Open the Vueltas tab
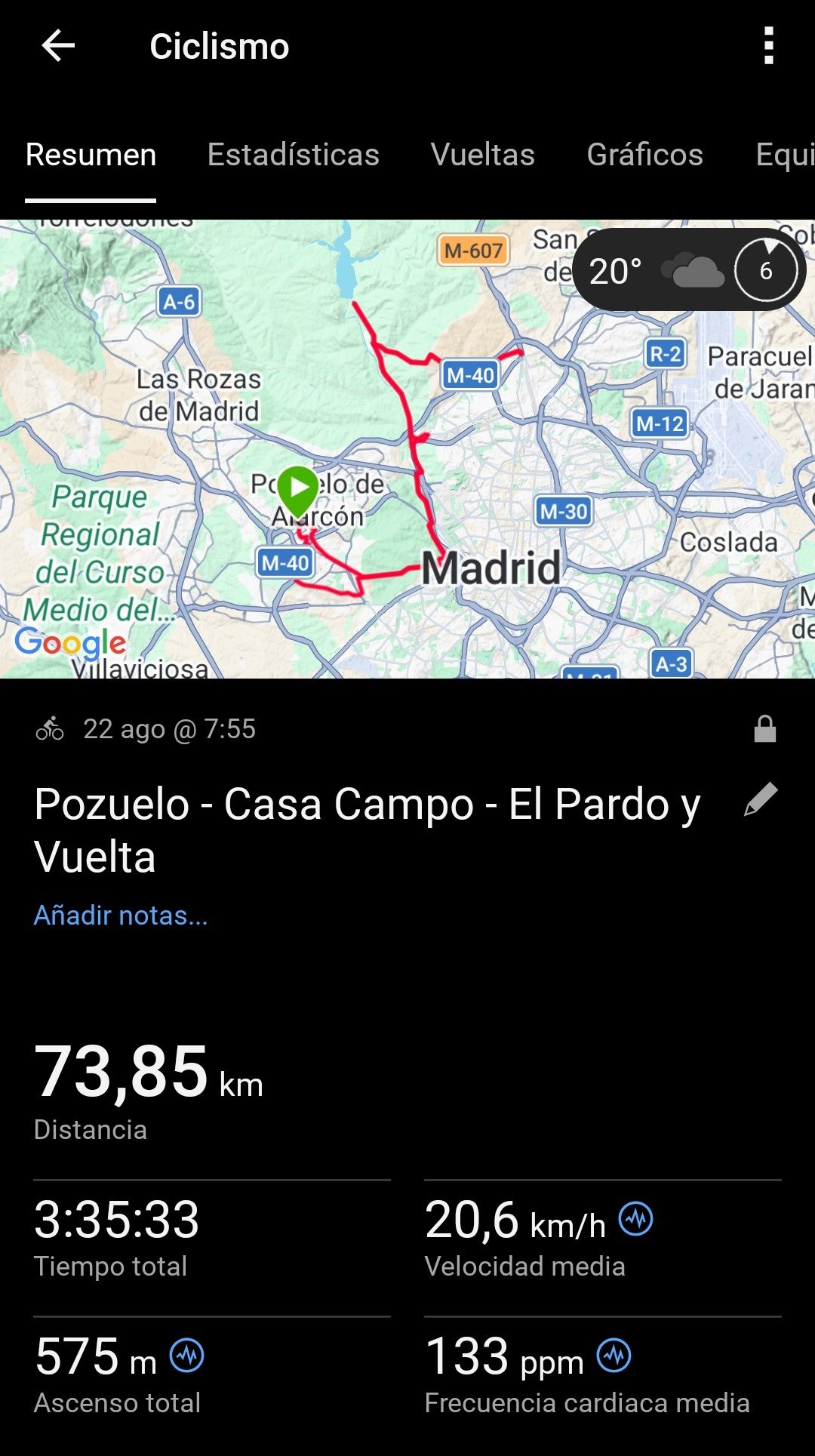 coord(483,155)
